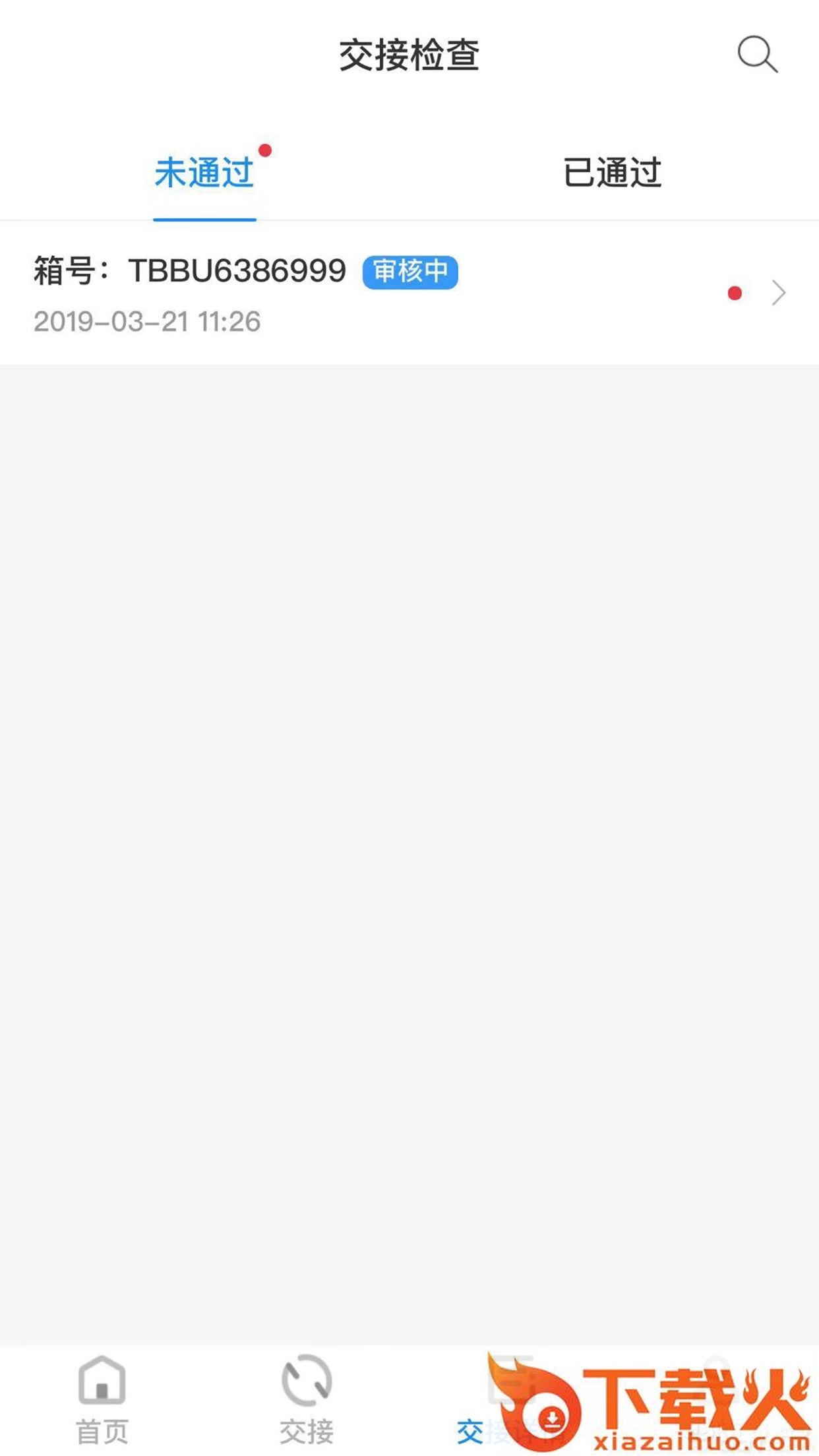
Task: Select the 未通过 tab
Action: 204,173
